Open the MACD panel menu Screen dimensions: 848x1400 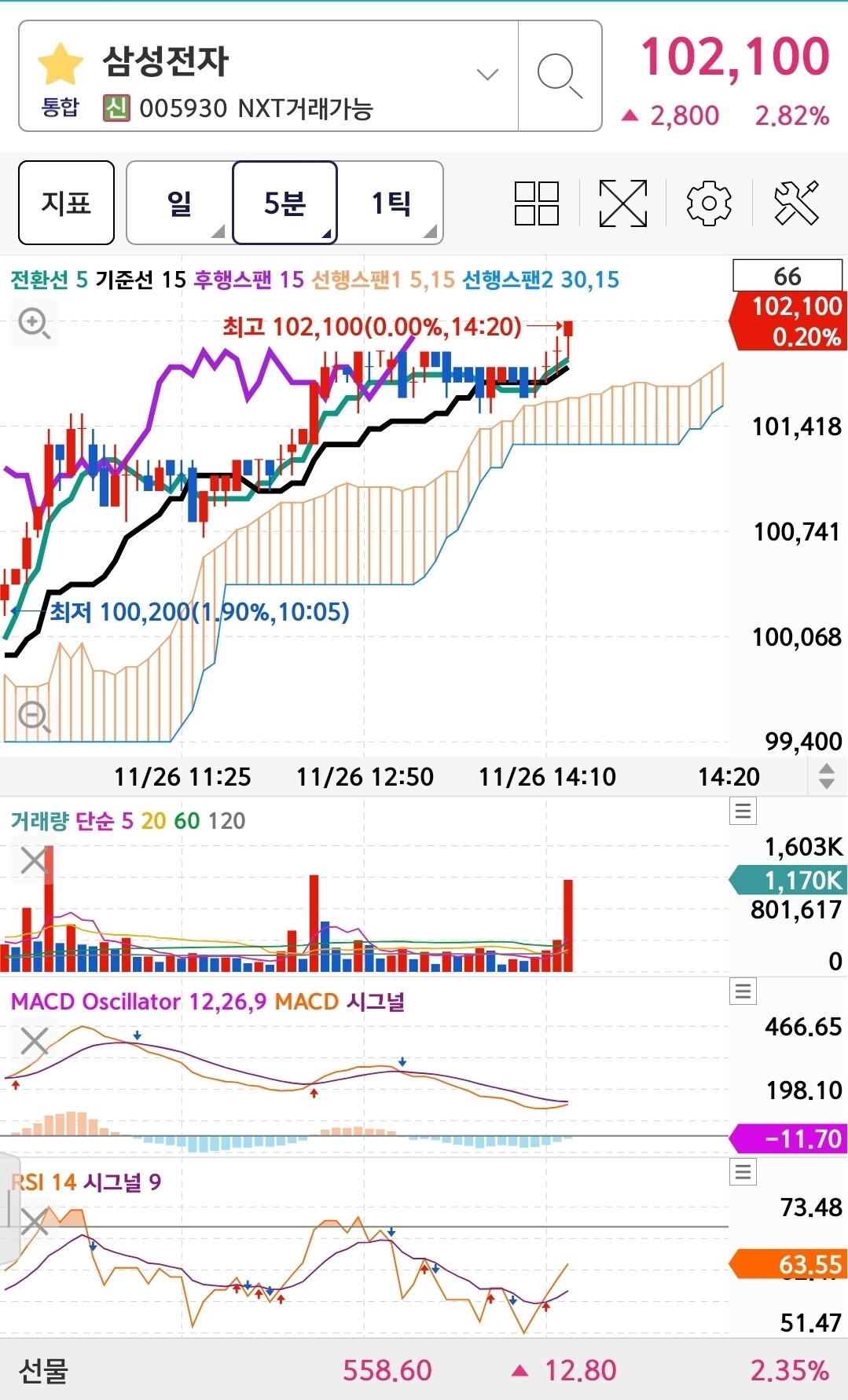coord(743,991)
